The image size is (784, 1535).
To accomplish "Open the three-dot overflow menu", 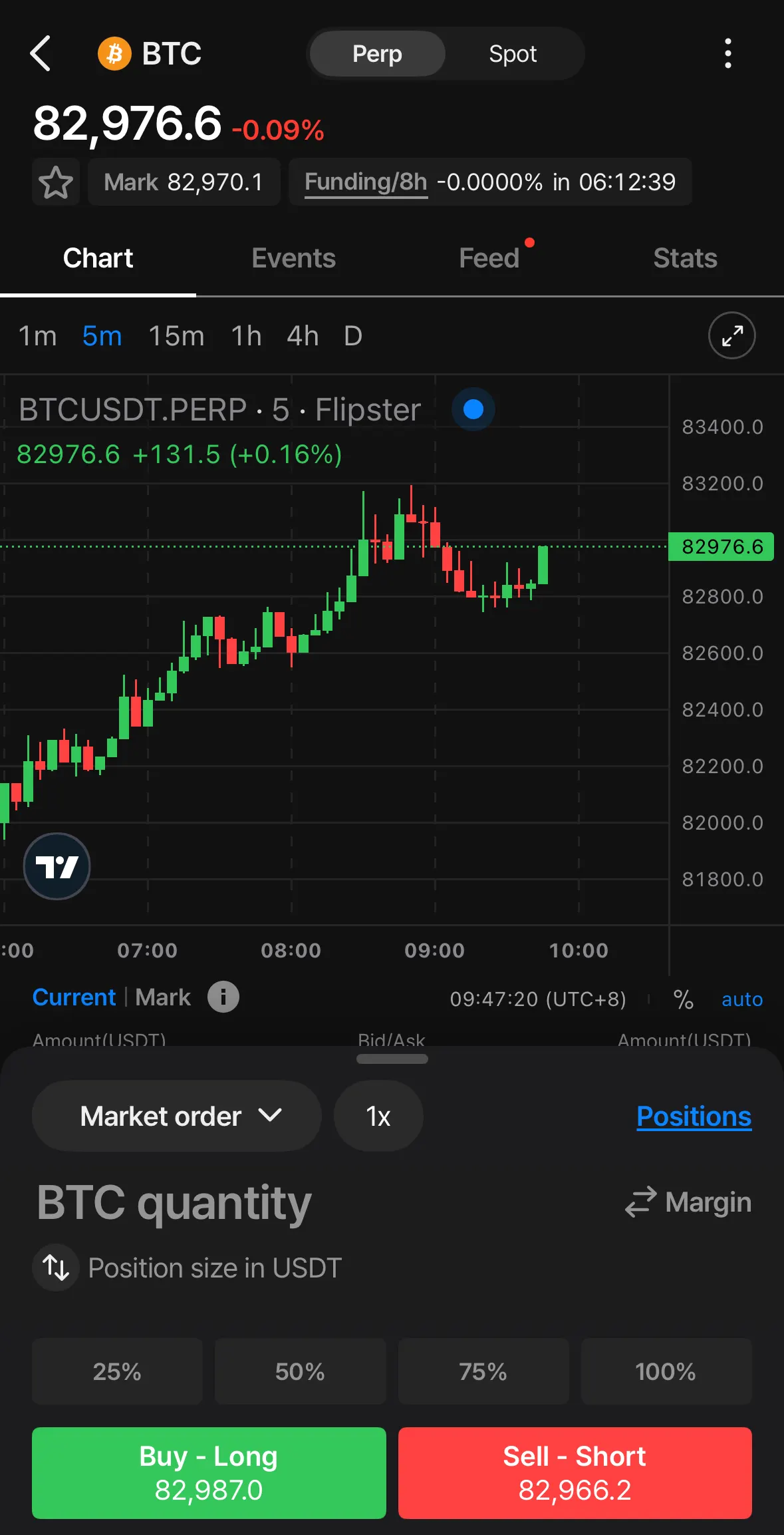I will coord(728,54).
